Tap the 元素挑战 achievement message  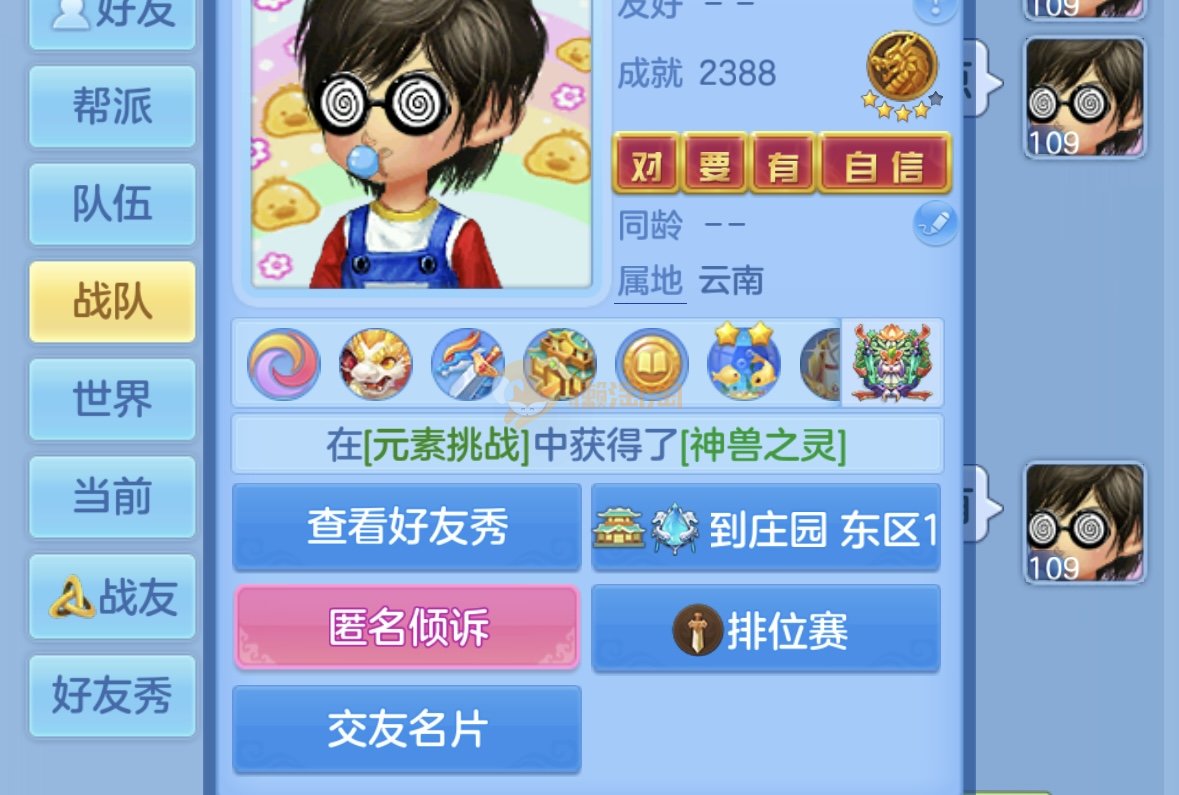click(x=587, y=445)
